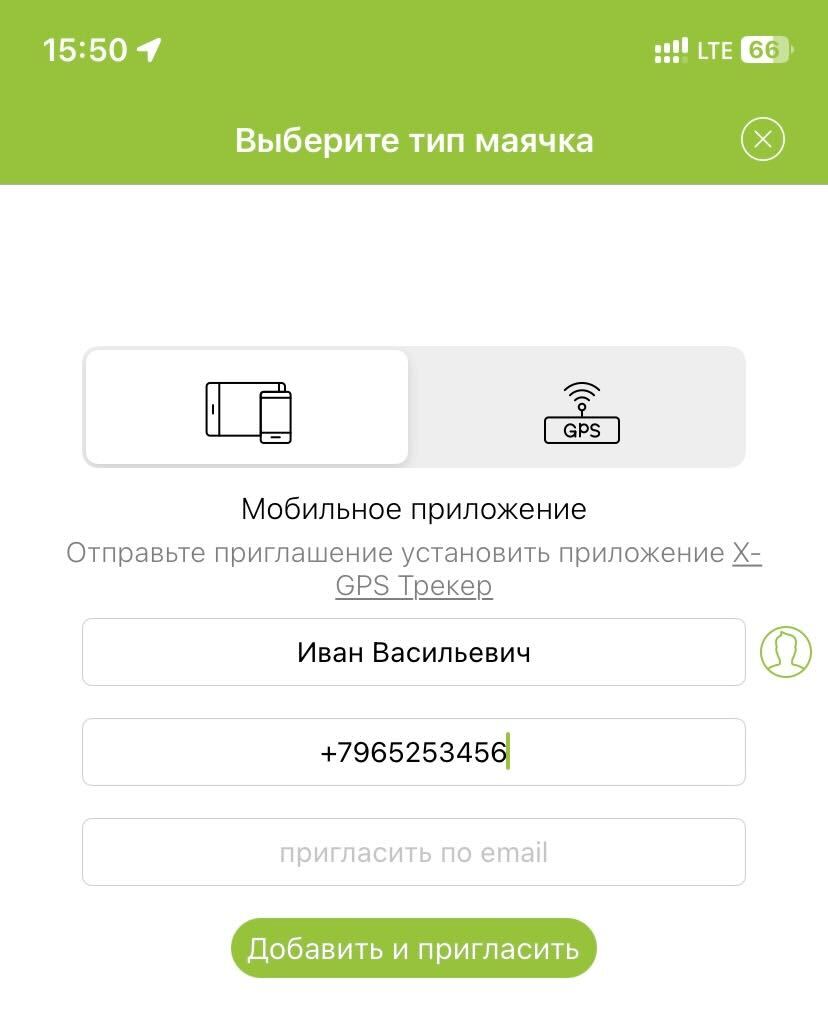The image size is (828, 1013).
Task: Close the beacon type selection screen
Action: [763, 139]
